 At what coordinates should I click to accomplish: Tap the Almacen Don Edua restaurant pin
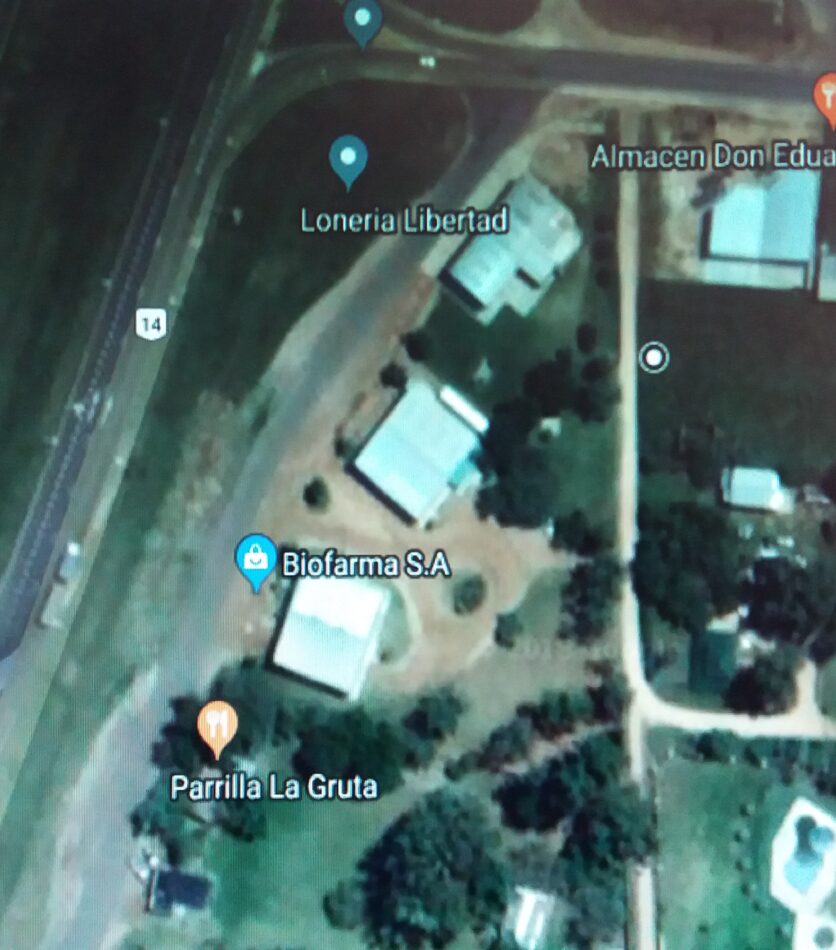[826, 95]
